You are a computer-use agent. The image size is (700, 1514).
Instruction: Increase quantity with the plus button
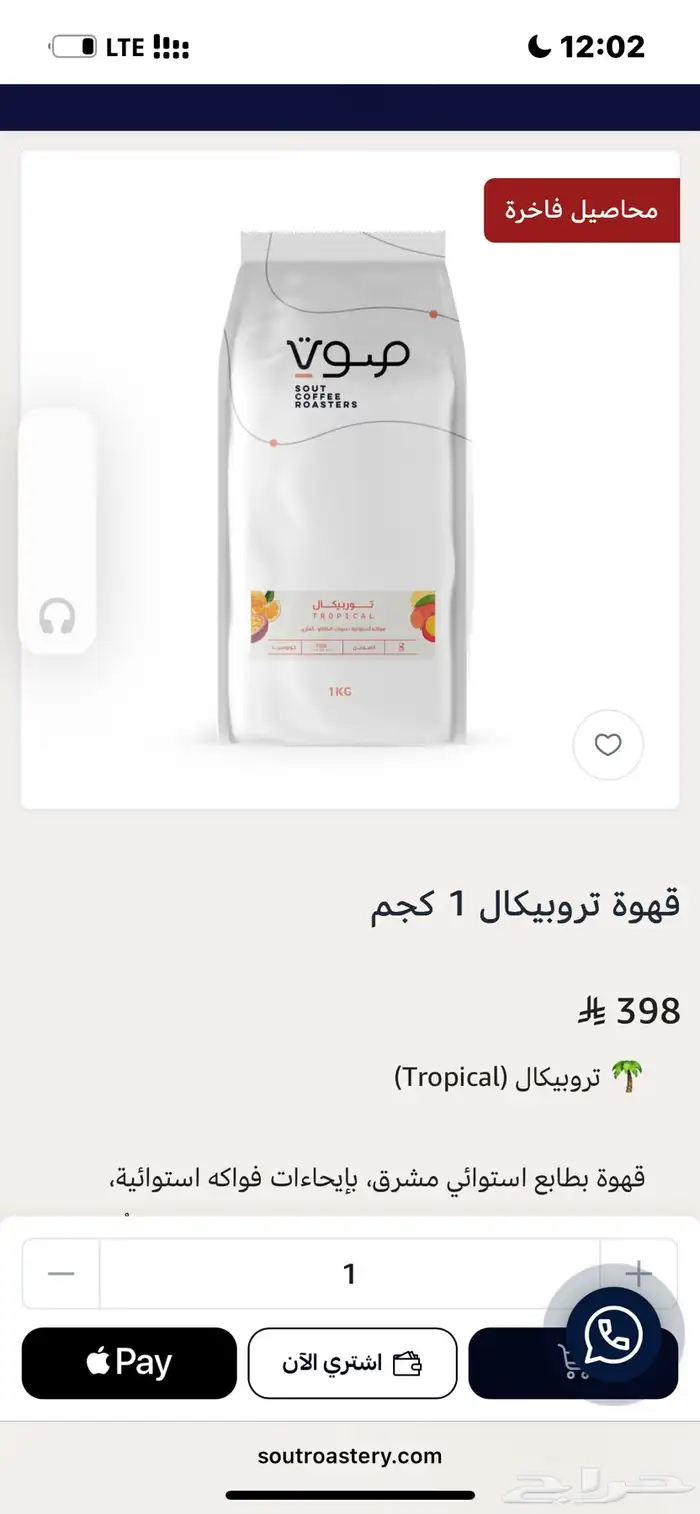(637, 1274)
